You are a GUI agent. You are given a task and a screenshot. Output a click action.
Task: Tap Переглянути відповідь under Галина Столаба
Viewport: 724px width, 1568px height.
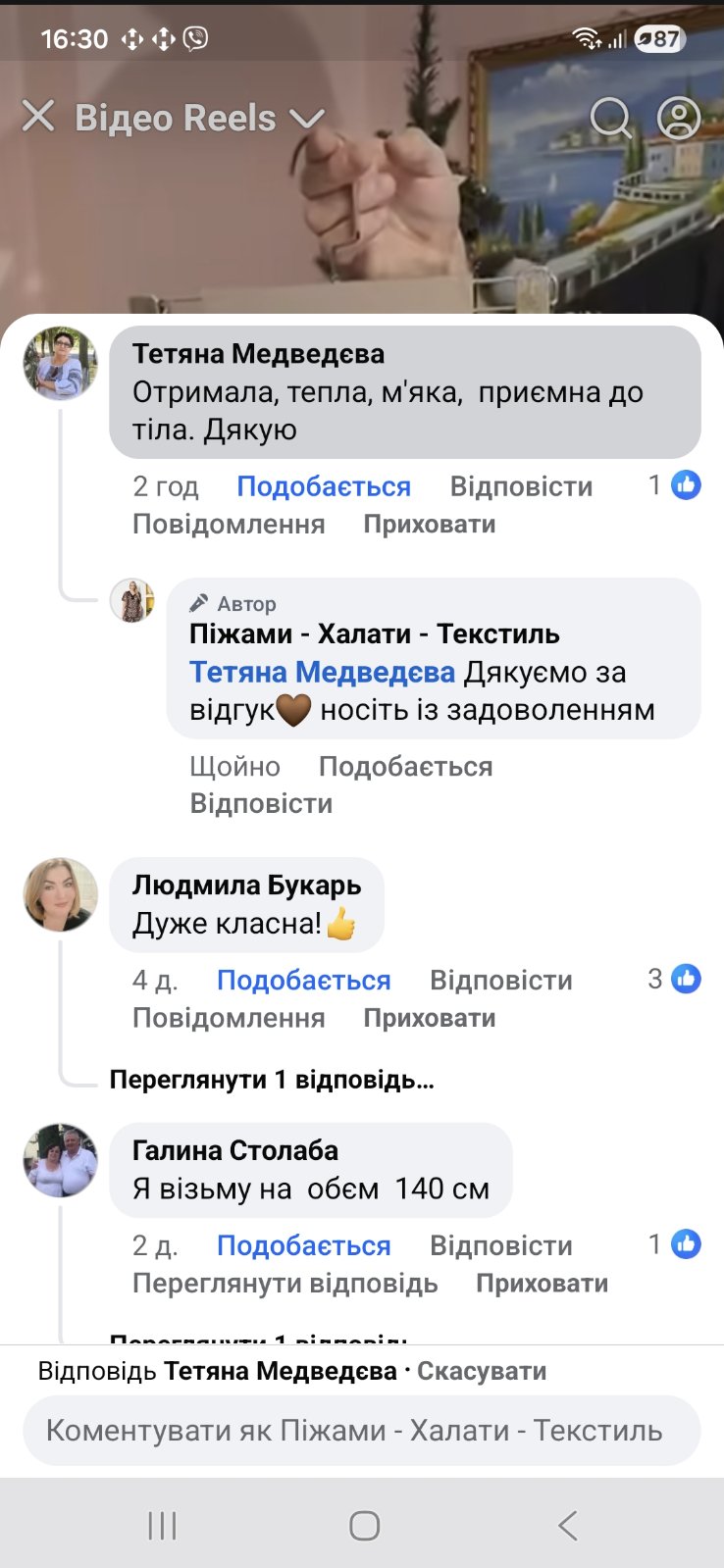click(x=284, y=1283)
